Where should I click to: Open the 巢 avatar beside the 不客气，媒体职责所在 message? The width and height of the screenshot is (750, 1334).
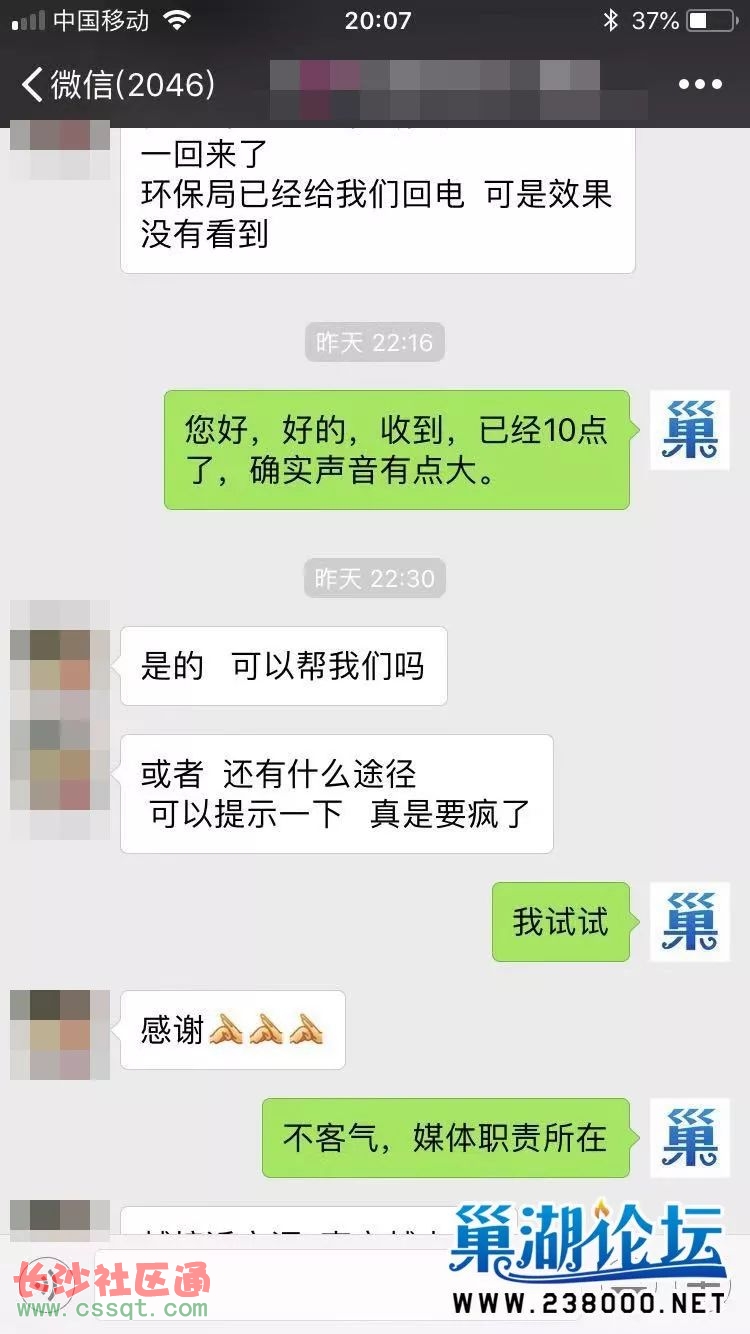point(690,1138)
